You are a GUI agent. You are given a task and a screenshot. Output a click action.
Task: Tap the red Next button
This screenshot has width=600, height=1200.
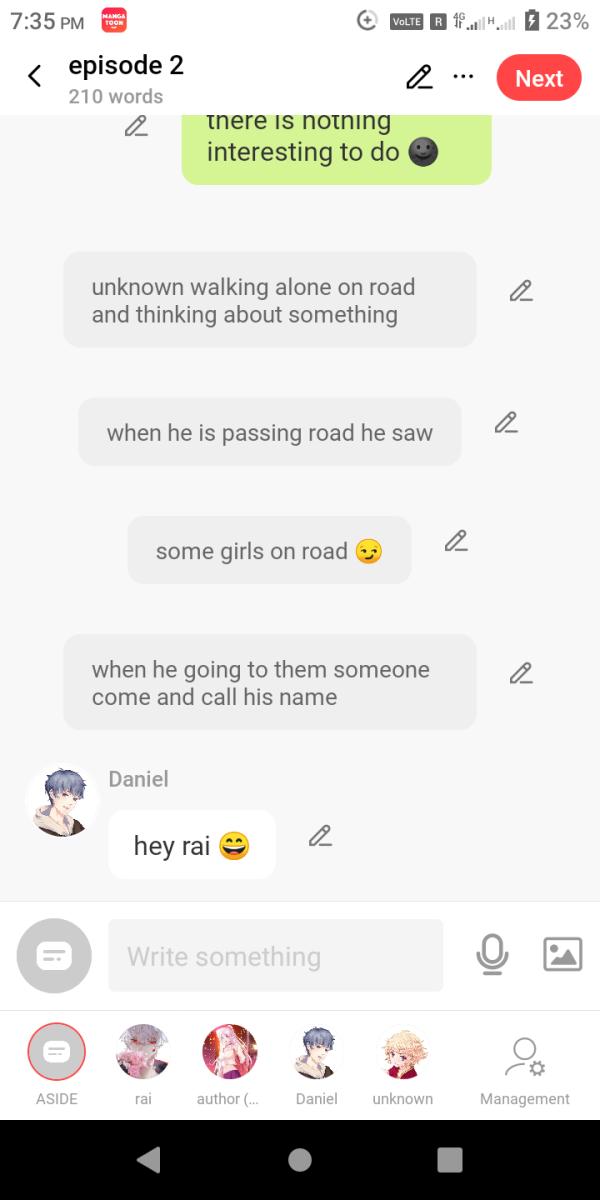(538, 78)
